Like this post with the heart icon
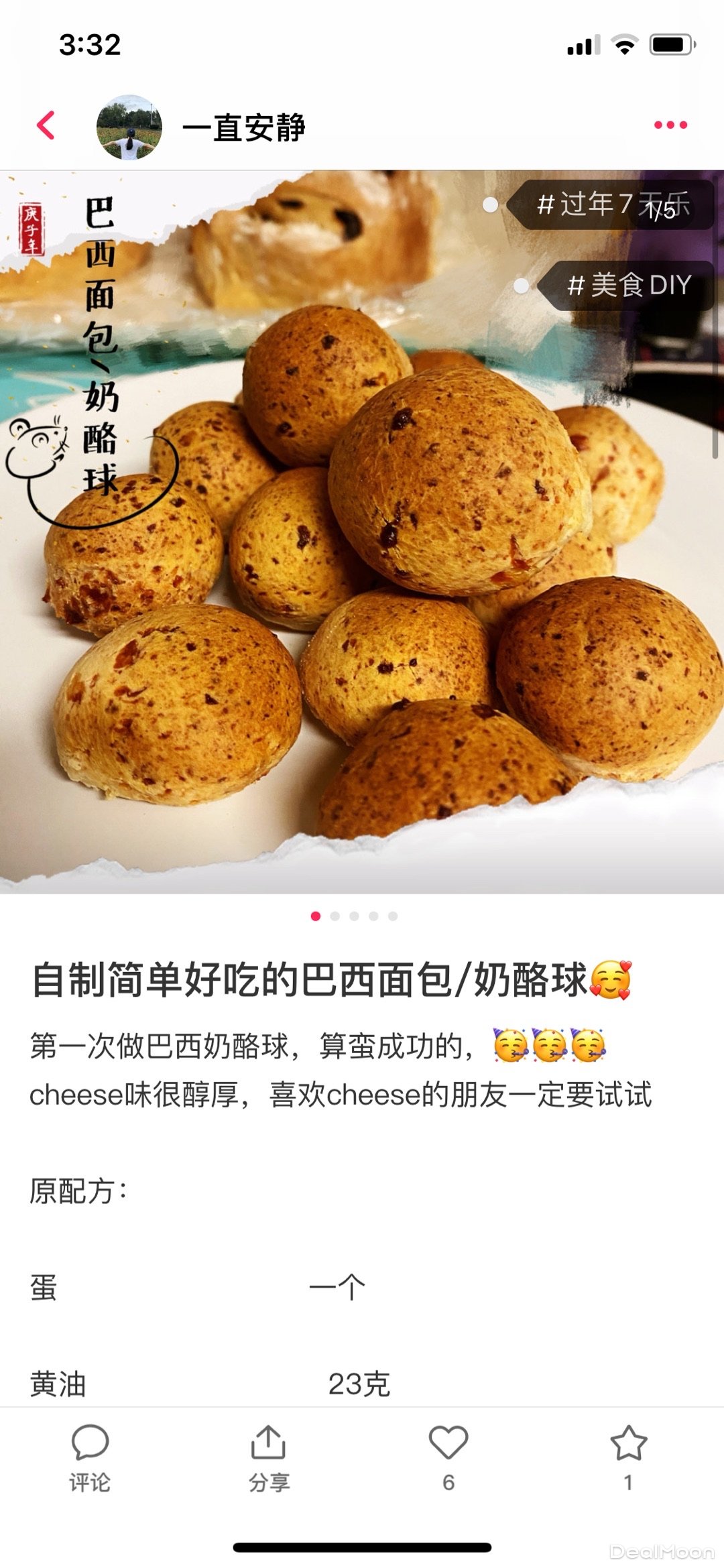 [x=448, y=1445]
